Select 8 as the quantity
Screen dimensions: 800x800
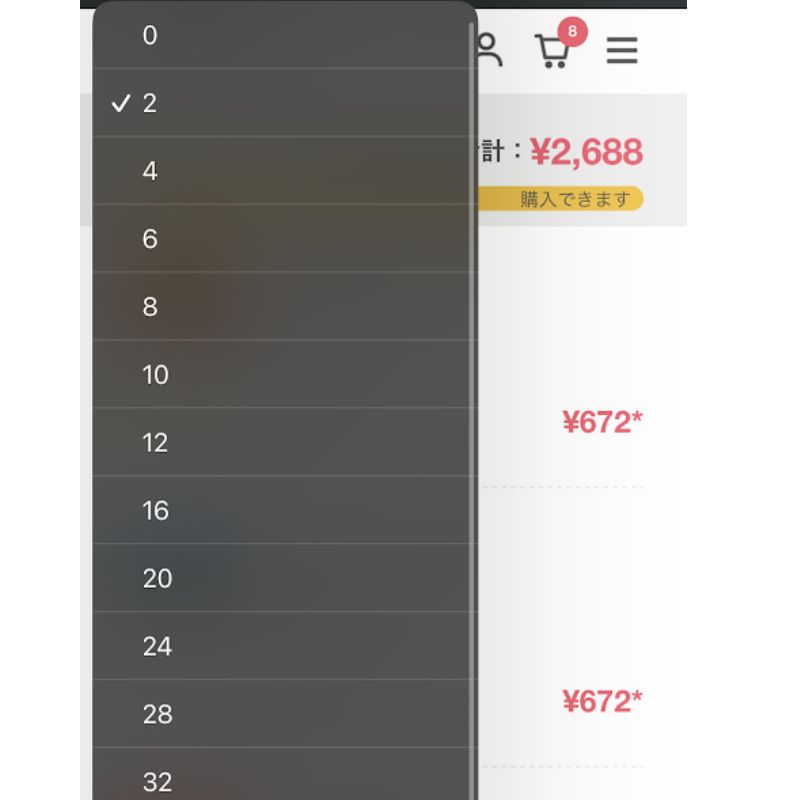click(x=150, y=307)
